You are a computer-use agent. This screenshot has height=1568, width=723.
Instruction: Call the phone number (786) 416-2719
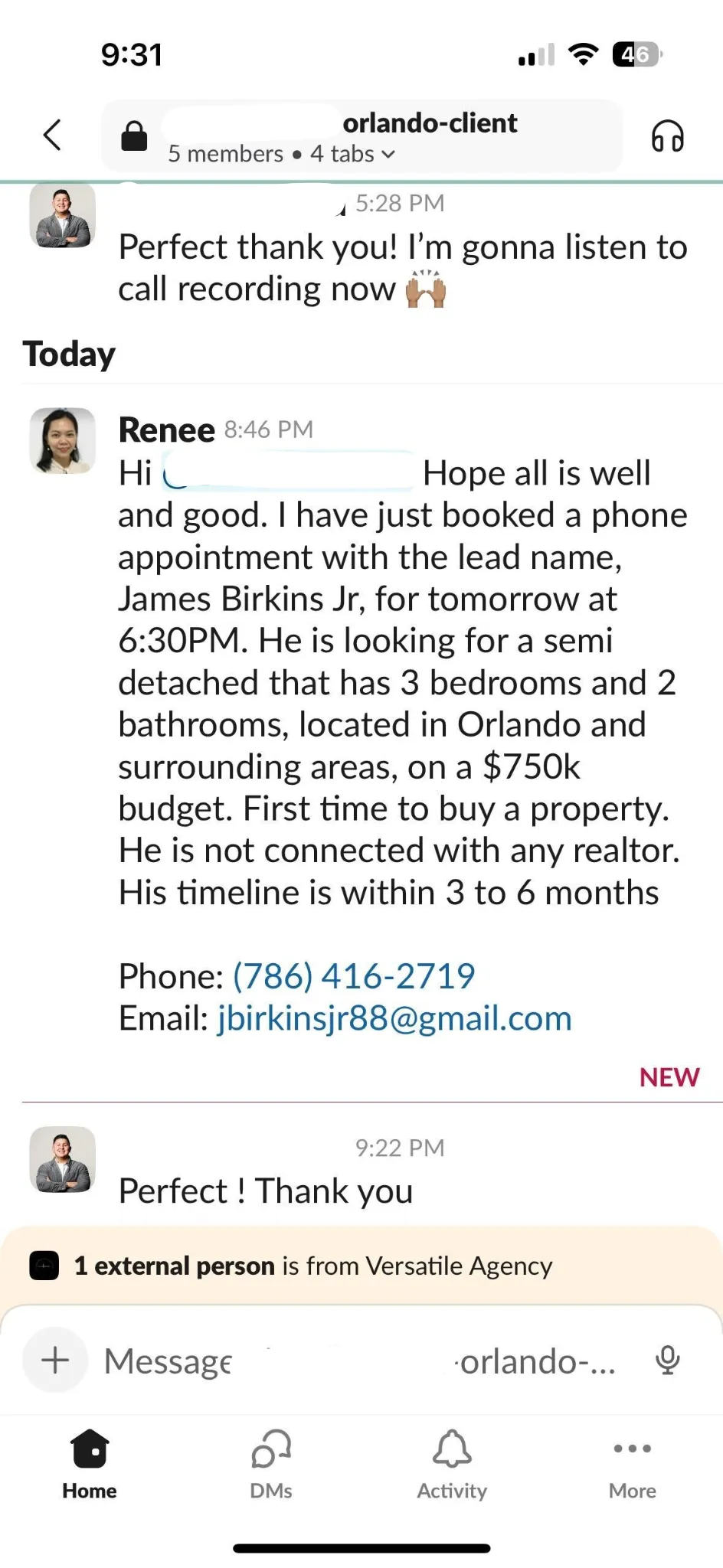coord(354,976)
